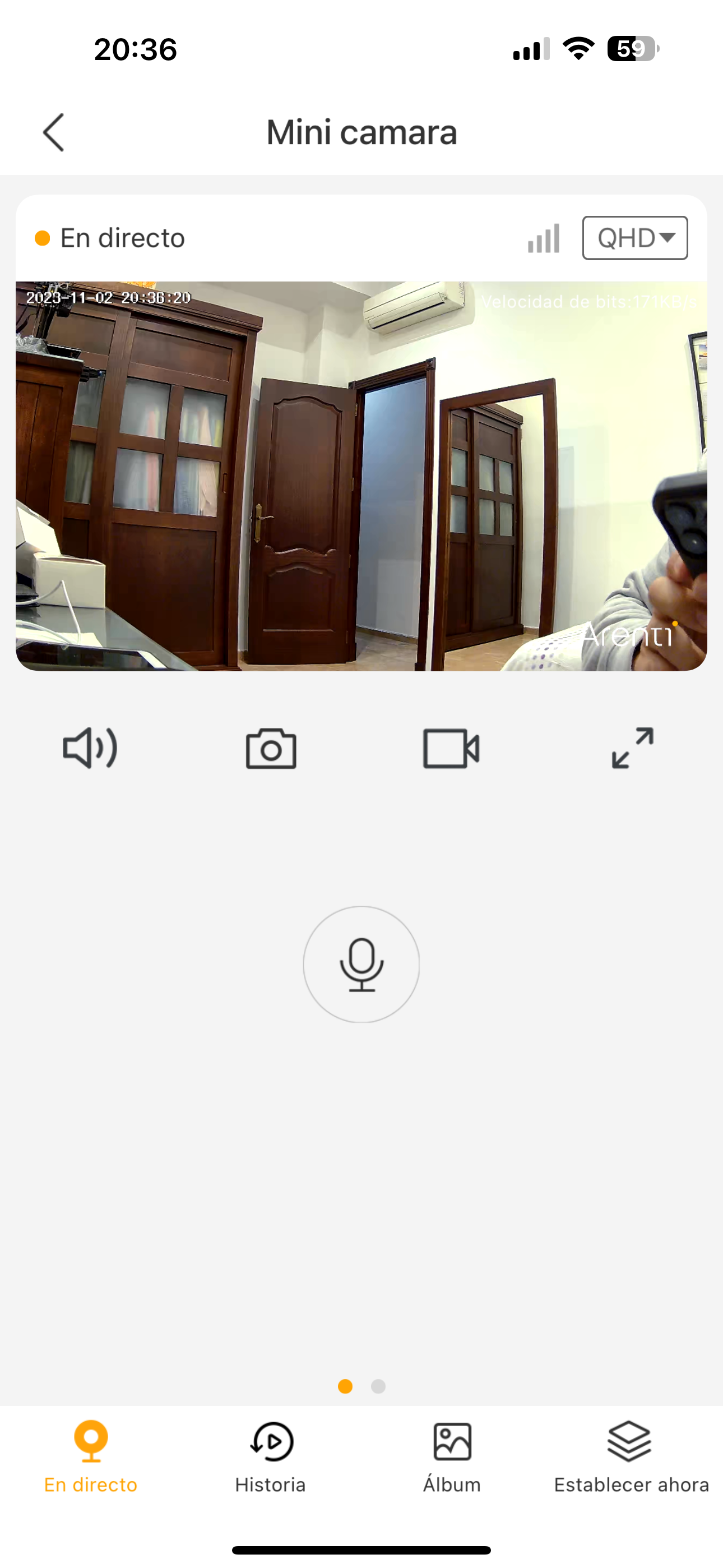
Task: Tap the live camera video feed
Action: click(361, 476)
